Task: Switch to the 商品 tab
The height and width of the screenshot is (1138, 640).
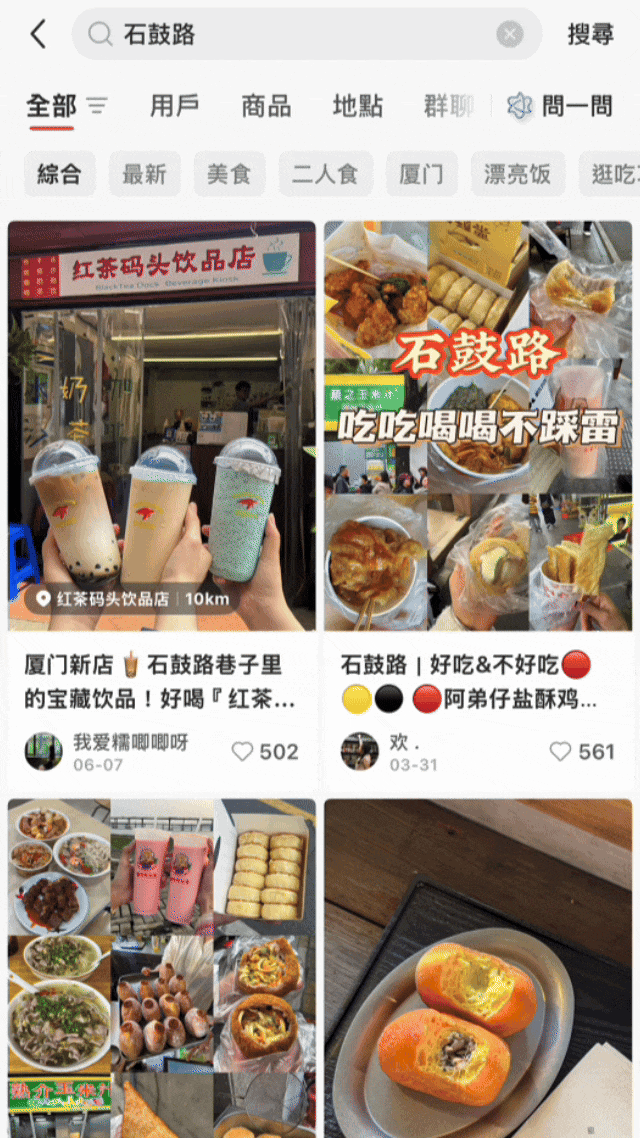Action: tap(266, 105)
